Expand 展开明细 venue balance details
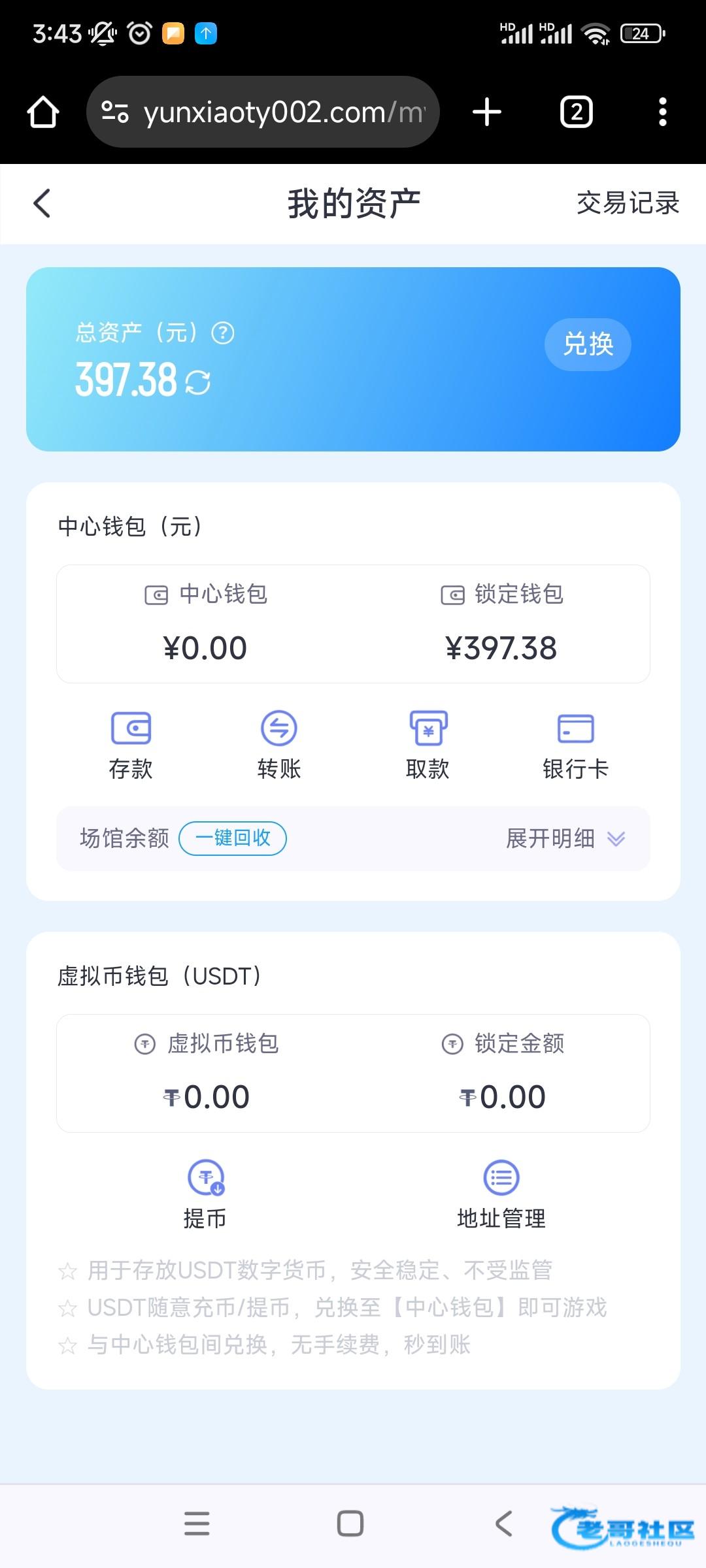Viewport: 706px width, 1568px height. 565,838
